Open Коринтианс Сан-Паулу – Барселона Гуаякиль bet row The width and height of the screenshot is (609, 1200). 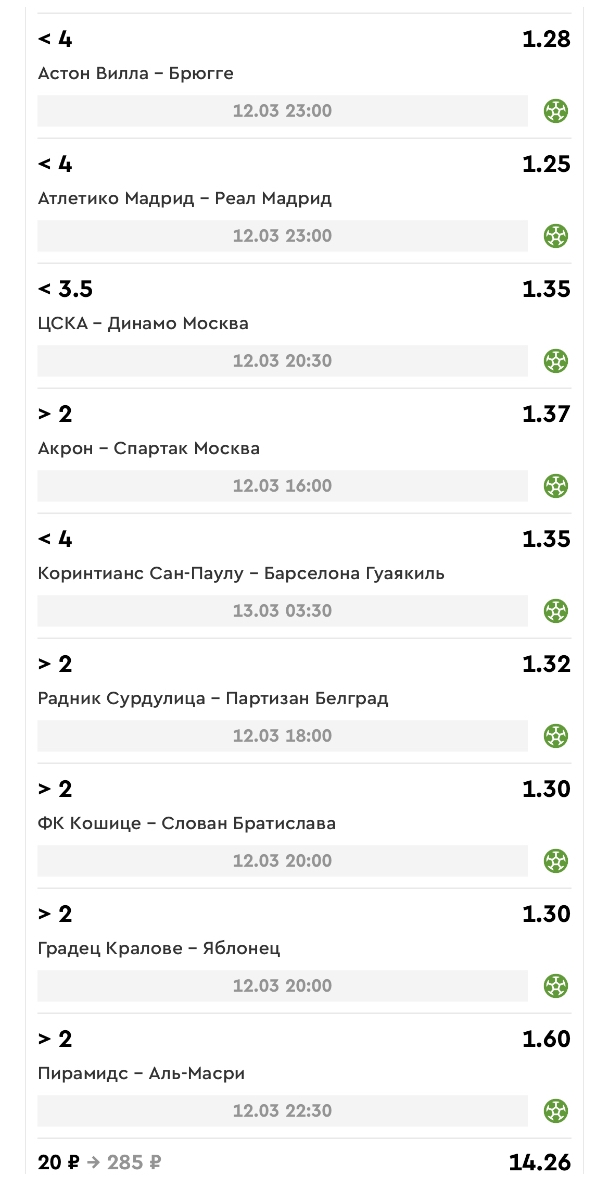coord(304,576)
